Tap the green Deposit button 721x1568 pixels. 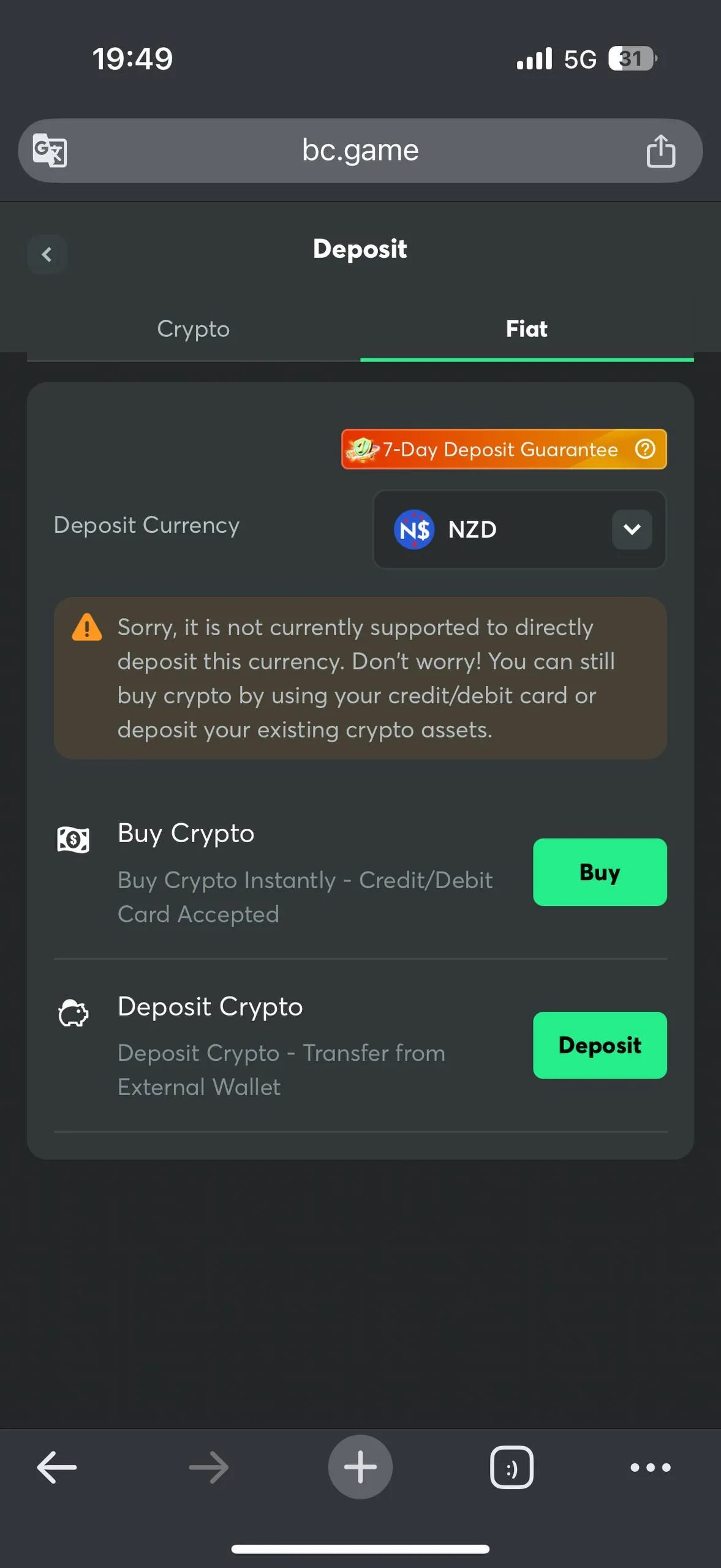click(x=600, y=1046)
